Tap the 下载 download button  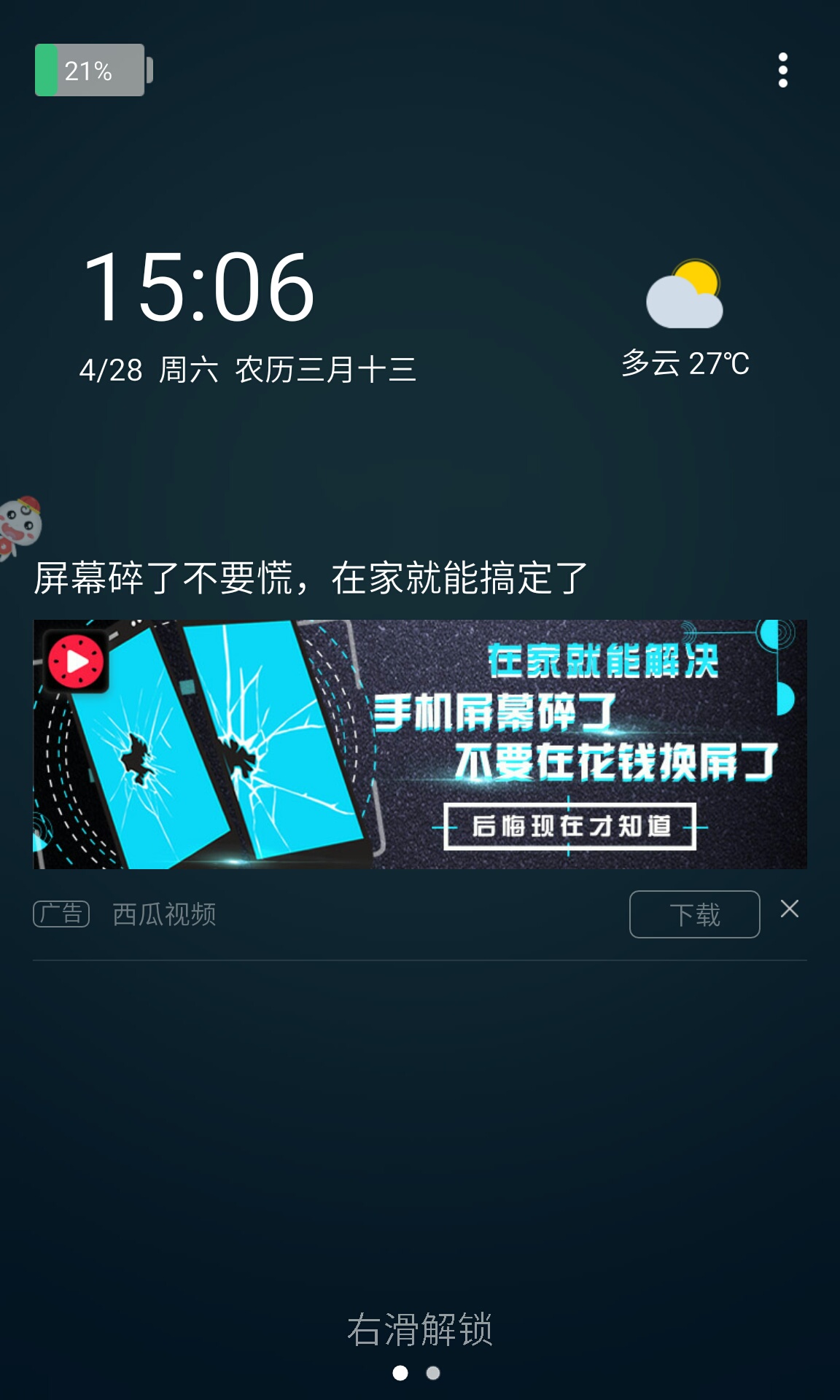[694, 914]
